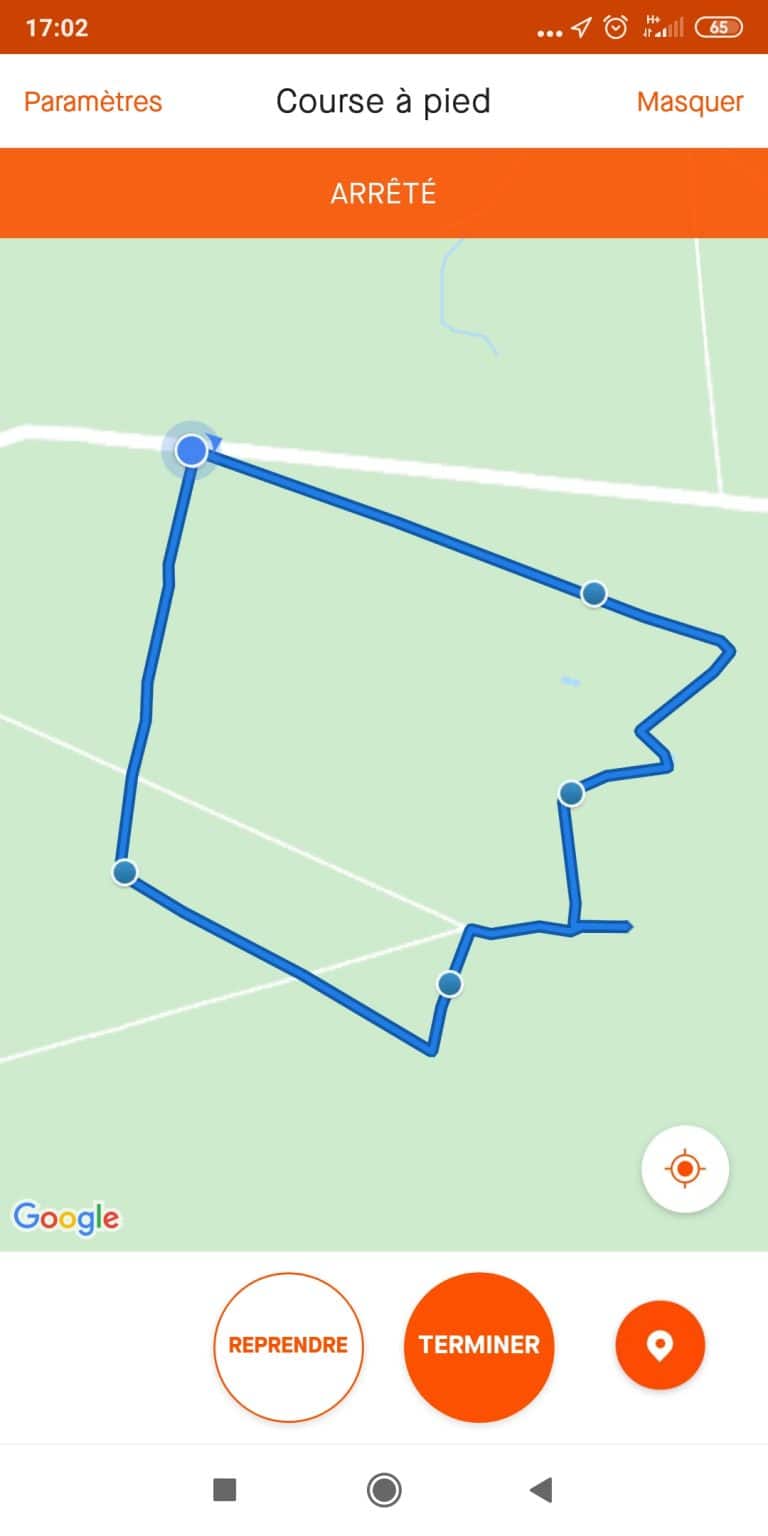Recenter map on current location
768x1536 pixels.
[685, 1169]
